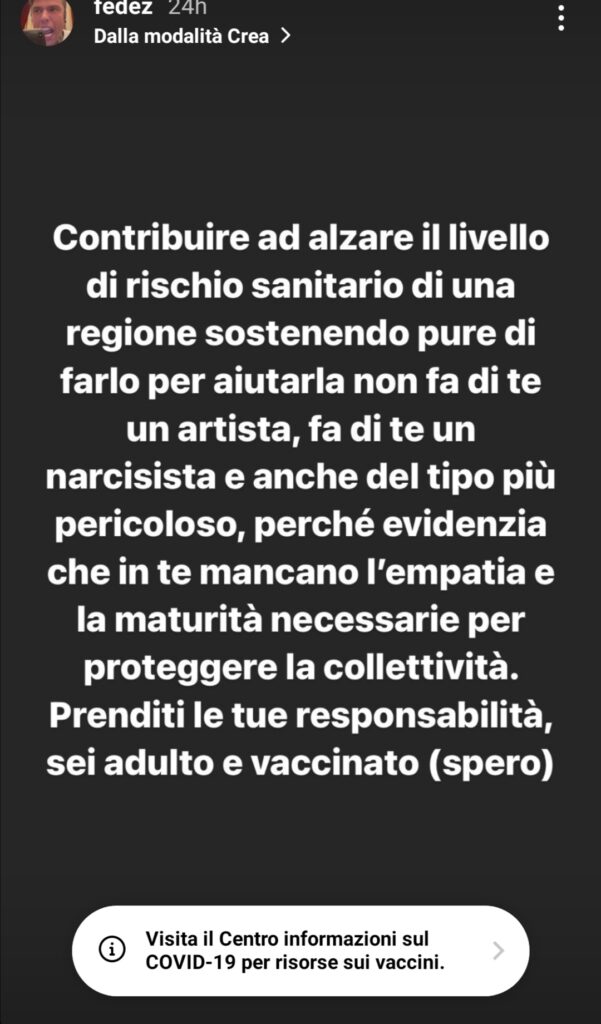Visit the COVID-19 information center banner

300,950
